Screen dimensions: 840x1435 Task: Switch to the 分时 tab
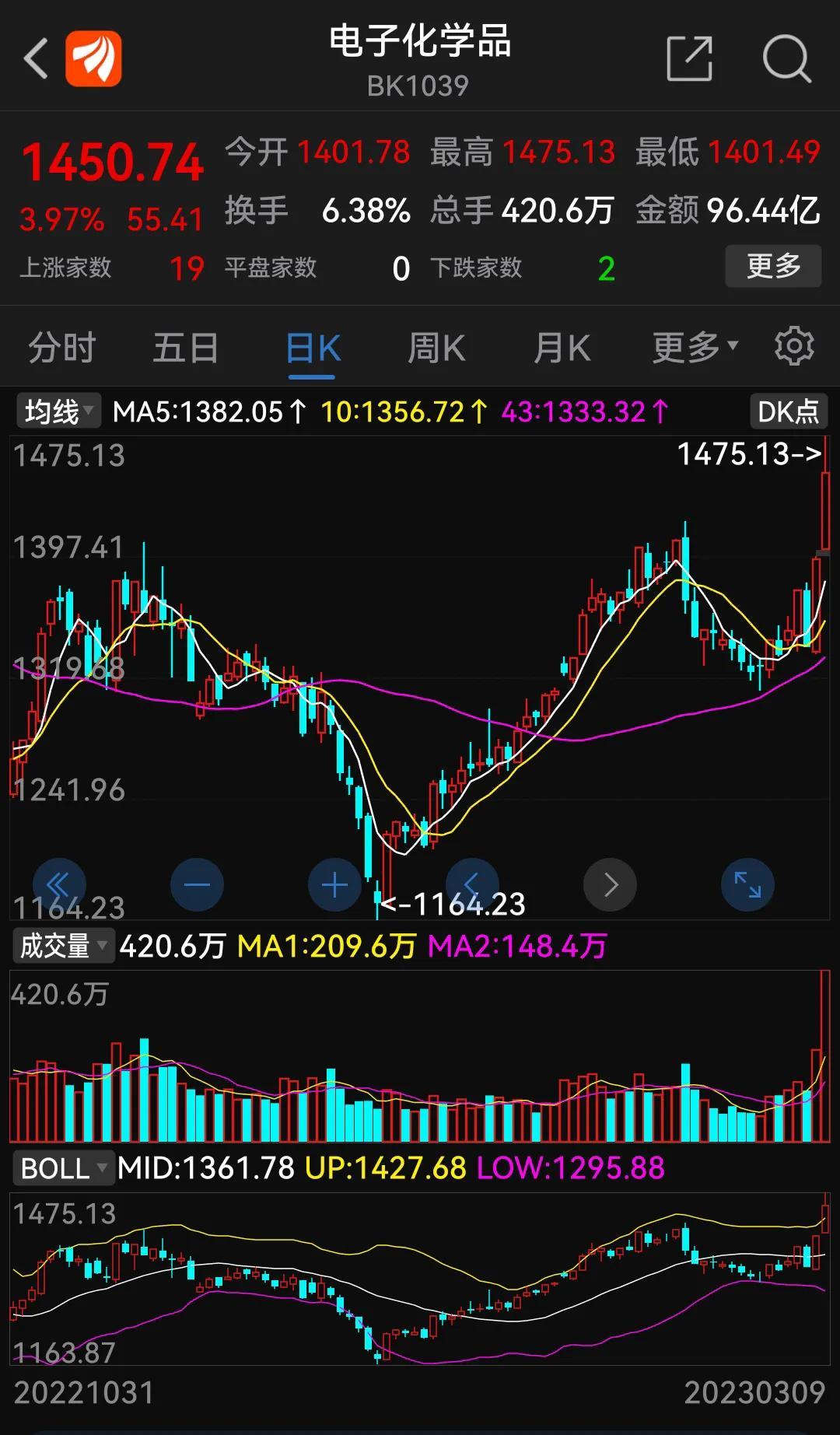62,348
